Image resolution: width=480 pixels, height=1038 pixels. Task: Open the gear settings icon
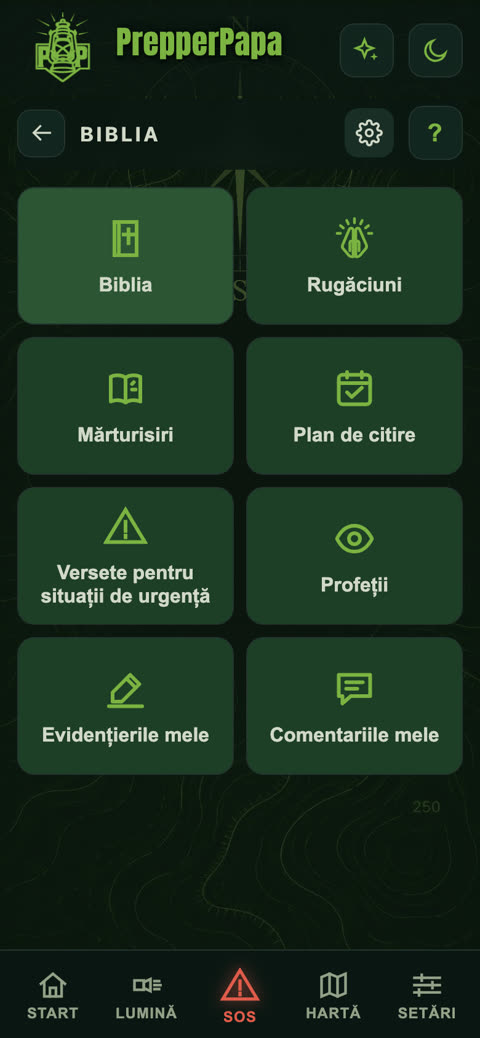pos(369,133)
